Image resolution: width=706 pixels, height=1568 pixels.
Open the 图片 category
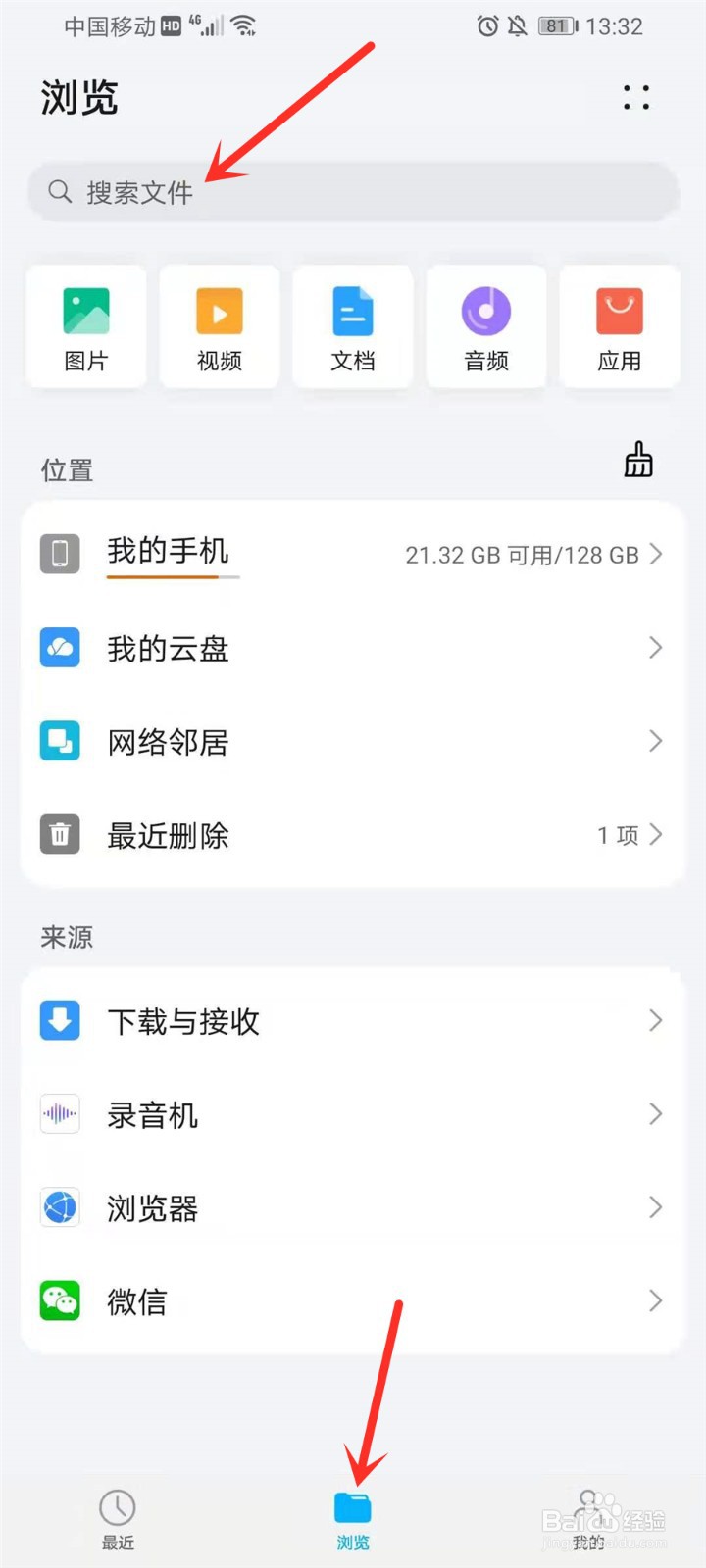pos(86,327)
